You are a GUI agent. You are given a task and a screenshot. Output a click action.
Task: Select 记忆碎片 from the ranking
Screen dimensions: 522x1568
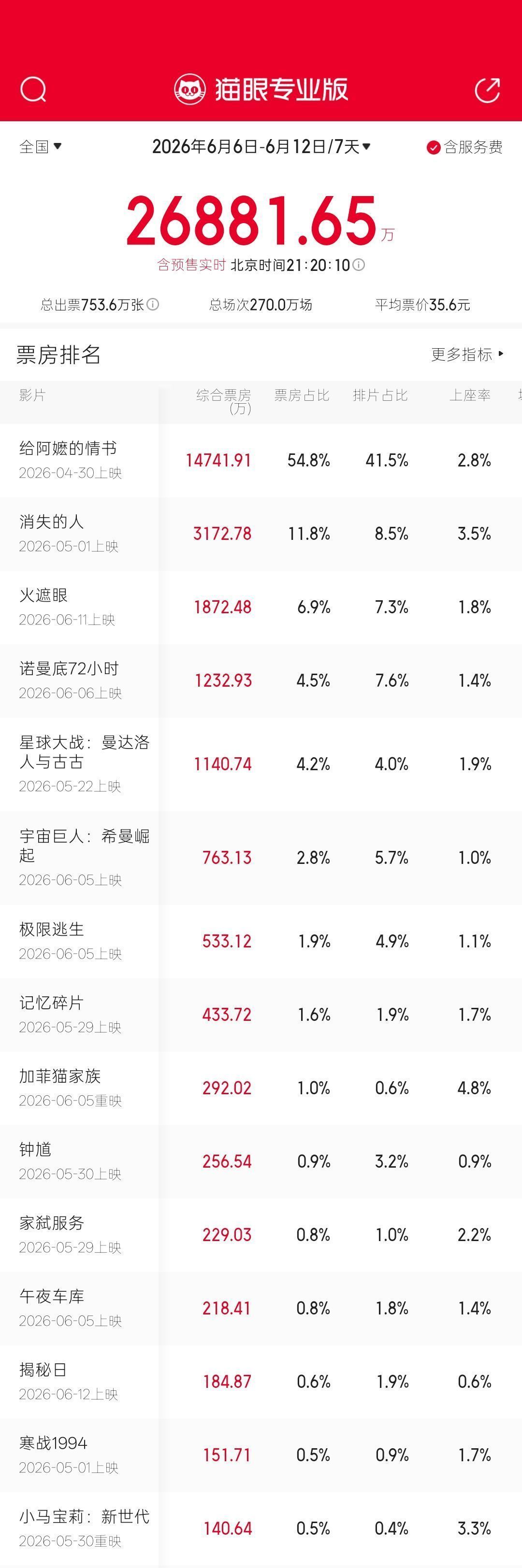261,1015
